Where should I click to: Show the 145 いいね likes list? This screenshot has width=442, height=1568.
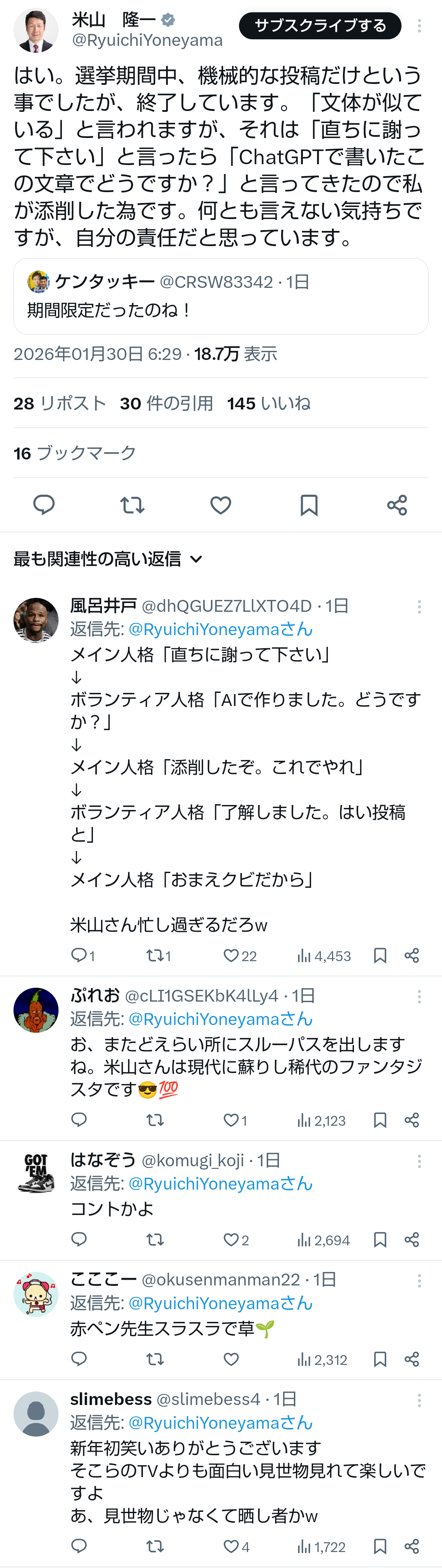coord(269,403)
